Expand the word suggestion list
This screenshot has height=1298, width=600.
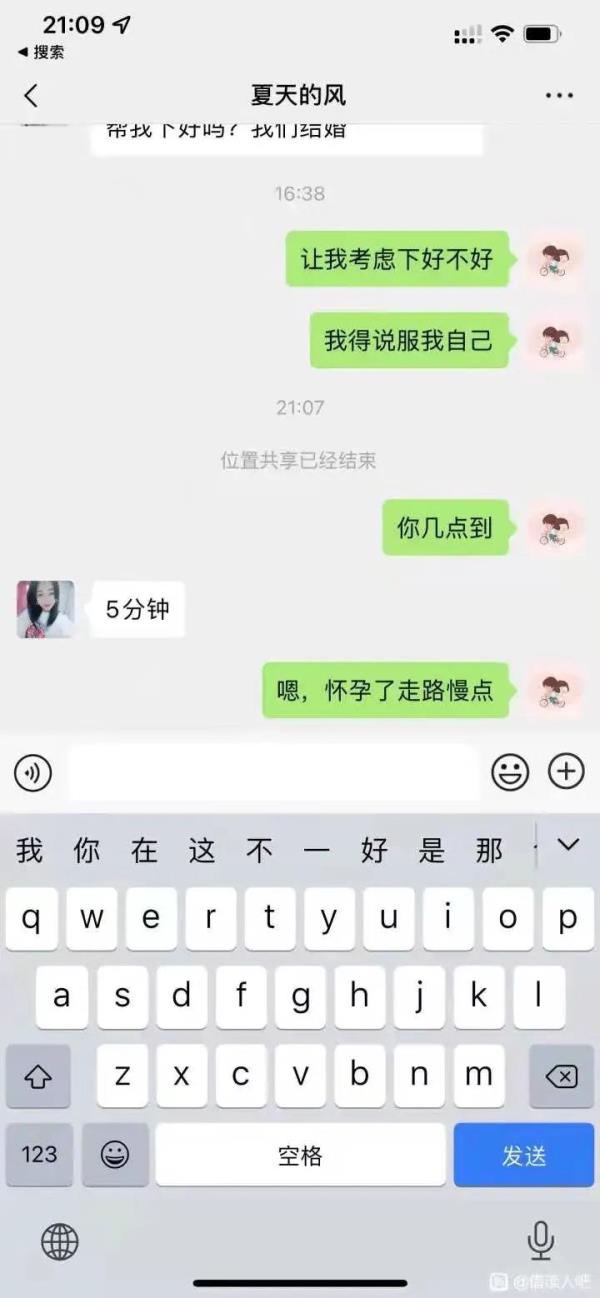568,846
